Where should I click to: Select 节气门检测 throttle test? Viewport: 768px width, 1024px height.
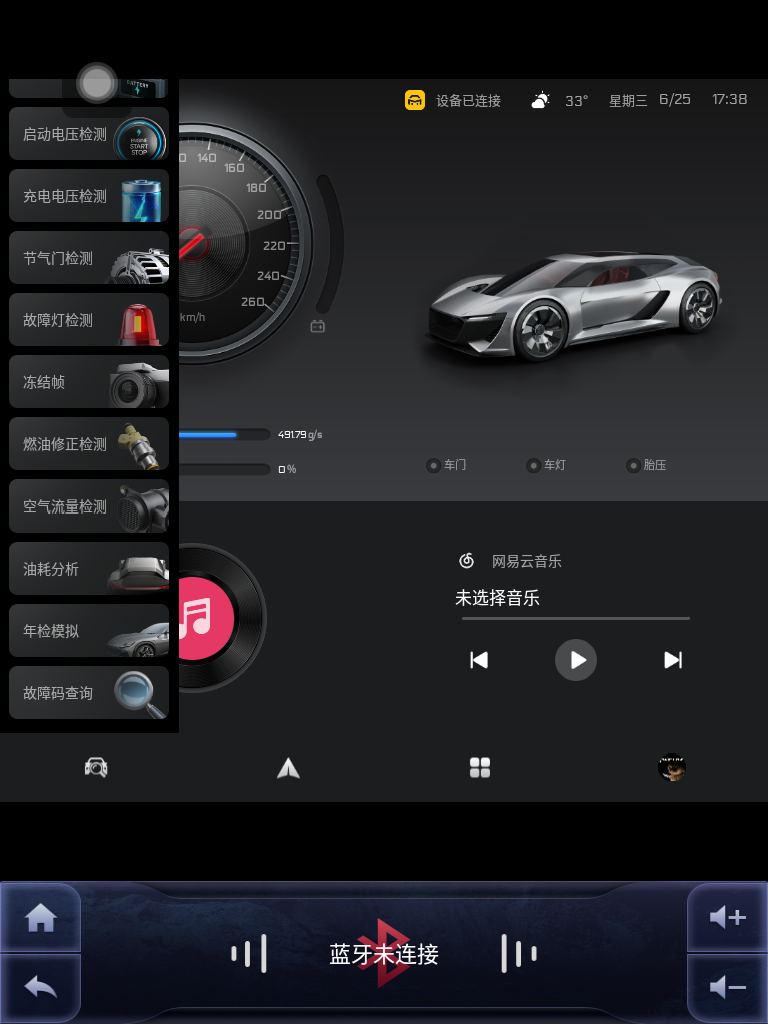(88, 258)
